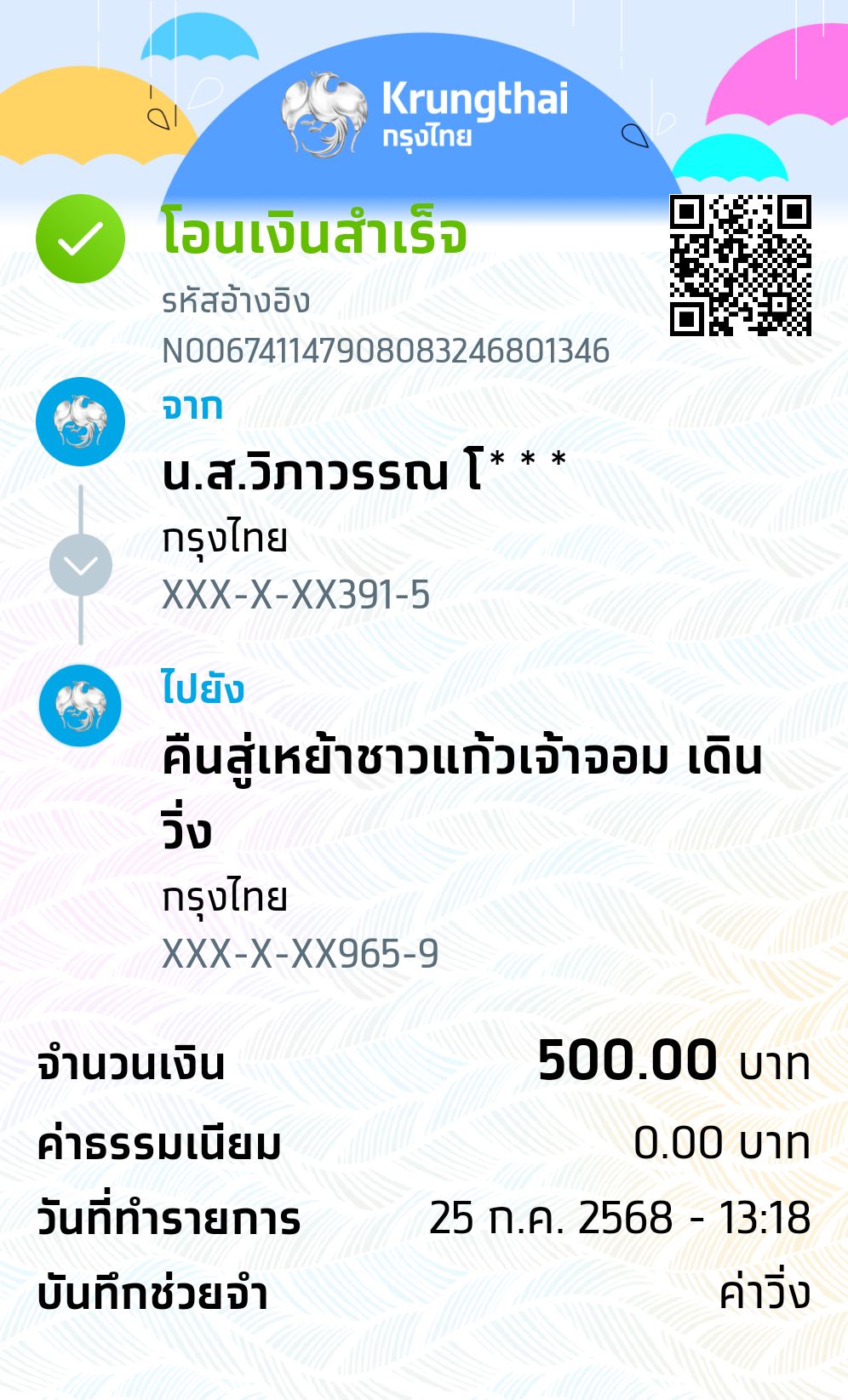The width and height of the screenshot is (848, 1400).
Task: Click the recipient's Krungthai account icon
Action: [79, 704]
